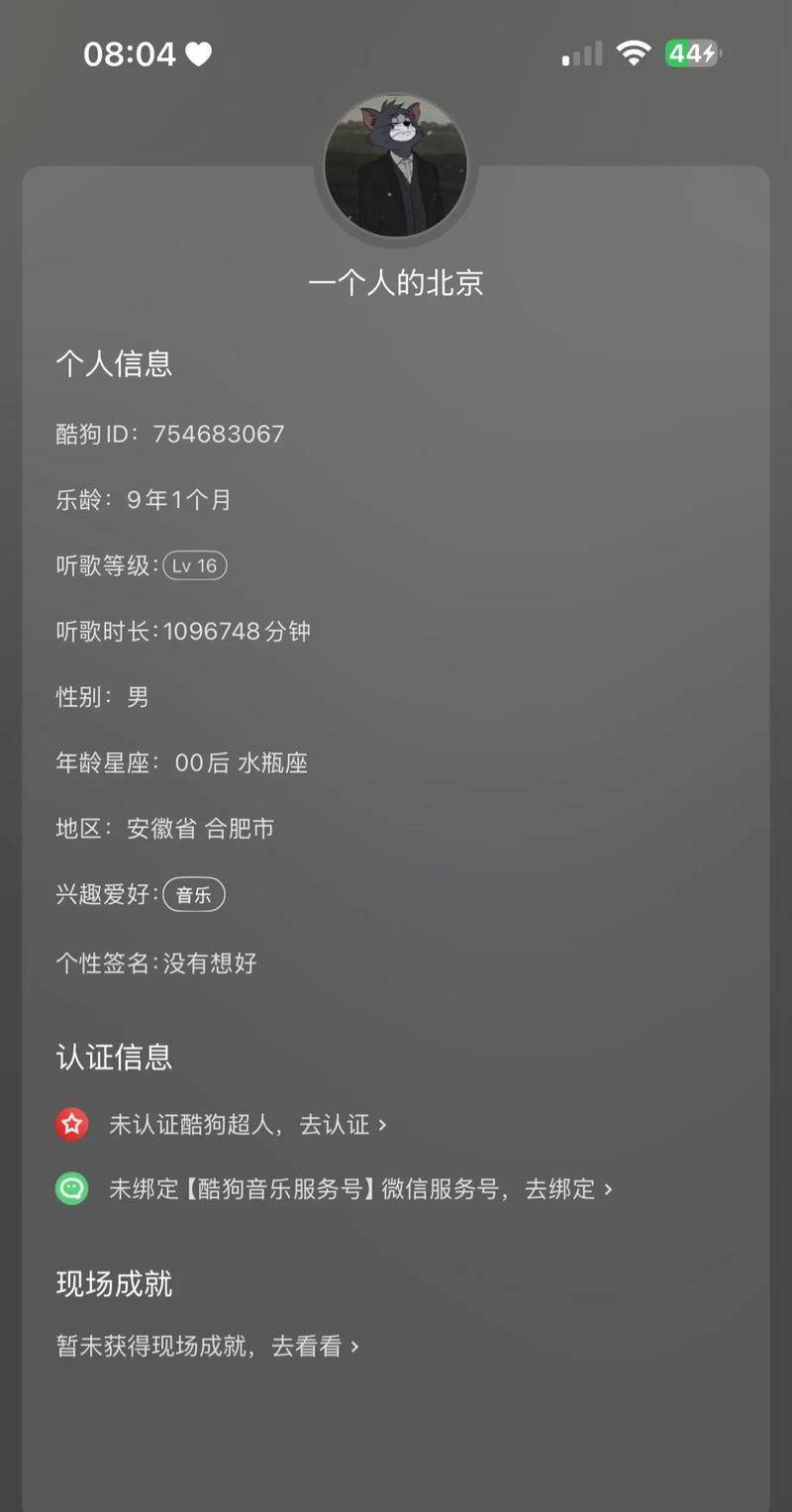View live achievements via 去看看
The height and width of the screenshot is (1512, 792).
(x=315, y=1347)
